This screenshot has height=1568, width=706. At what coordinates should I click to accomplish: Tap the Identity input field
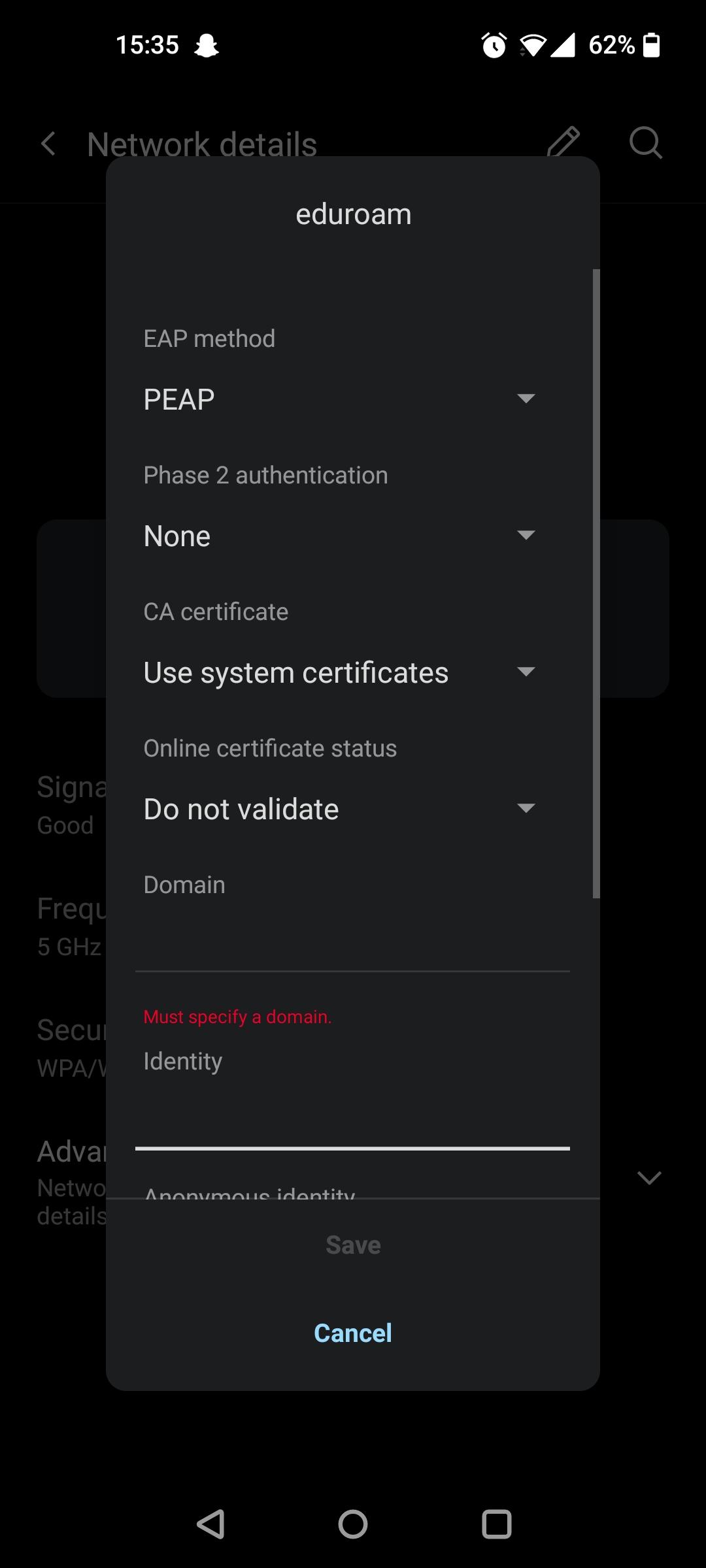click(352, 1117)
